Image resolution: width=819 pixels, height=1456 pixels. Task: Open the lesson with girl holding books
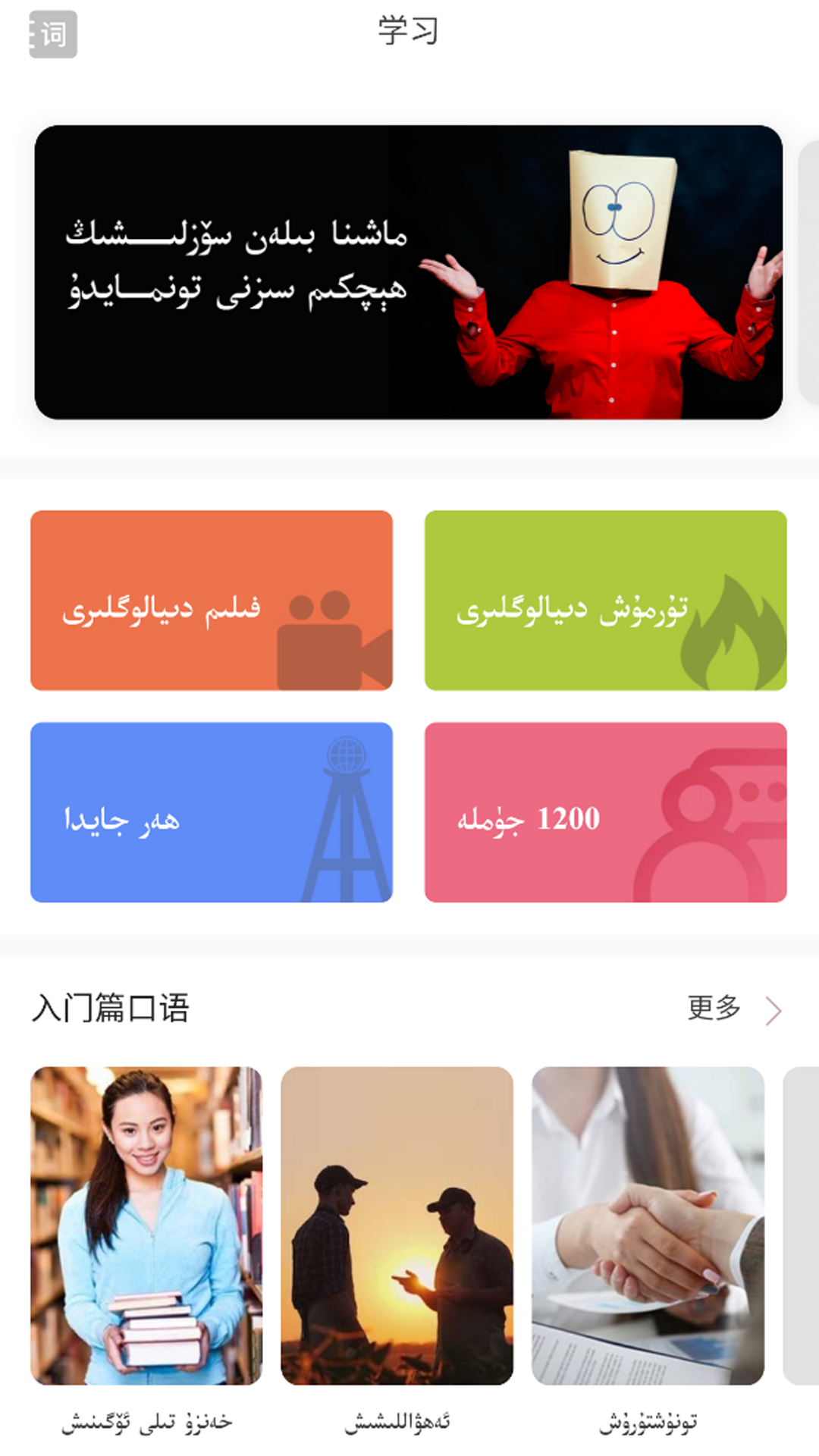(x=146, y=1225)
